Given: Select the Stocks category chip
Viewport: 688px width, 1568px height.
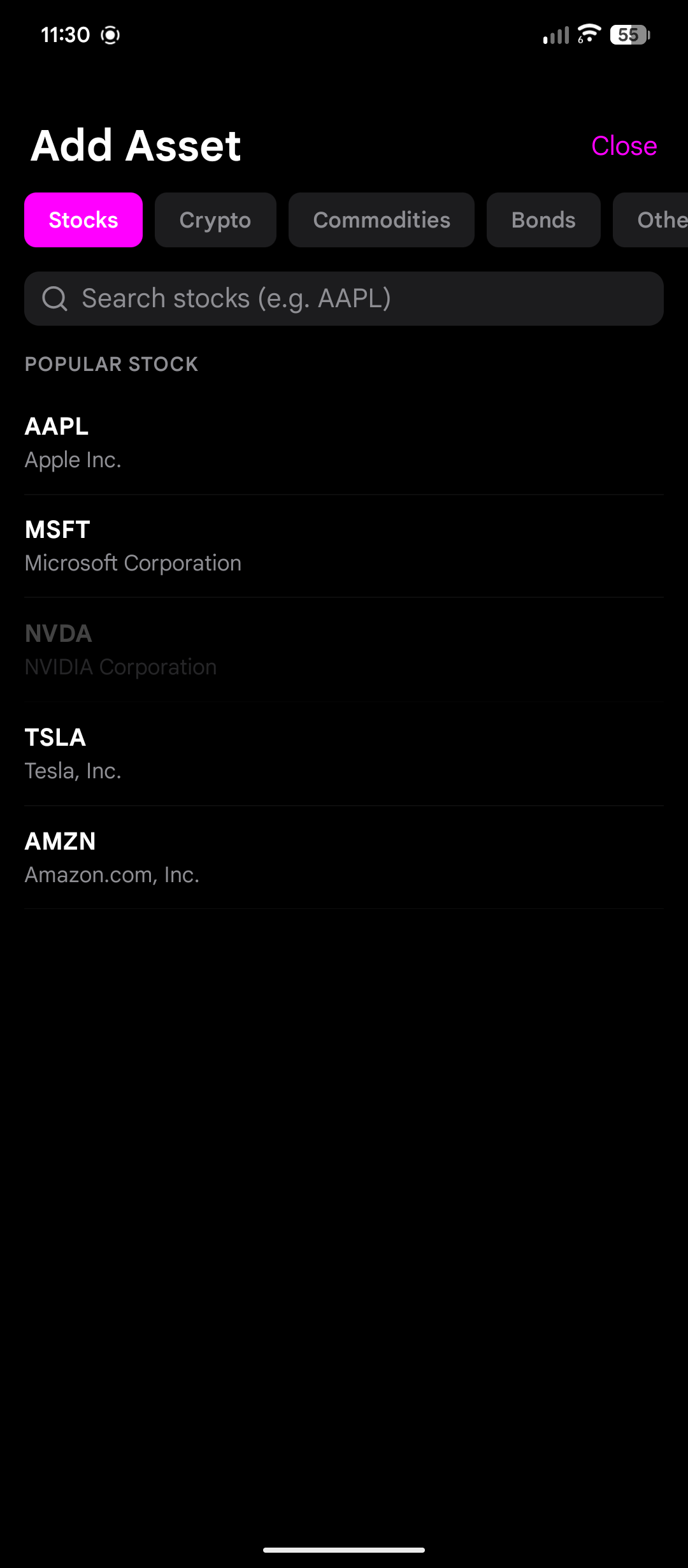Looking at the screenshot, I should coord(83,220).
